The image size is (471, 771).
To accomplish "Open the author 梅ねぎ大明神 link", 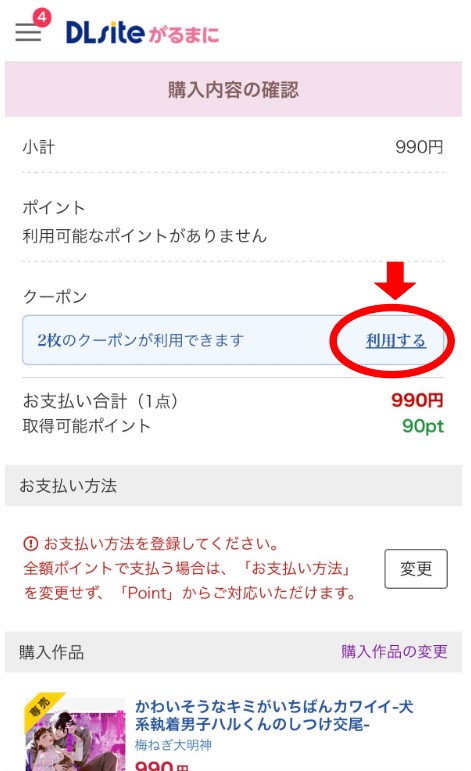I will 173,745.
